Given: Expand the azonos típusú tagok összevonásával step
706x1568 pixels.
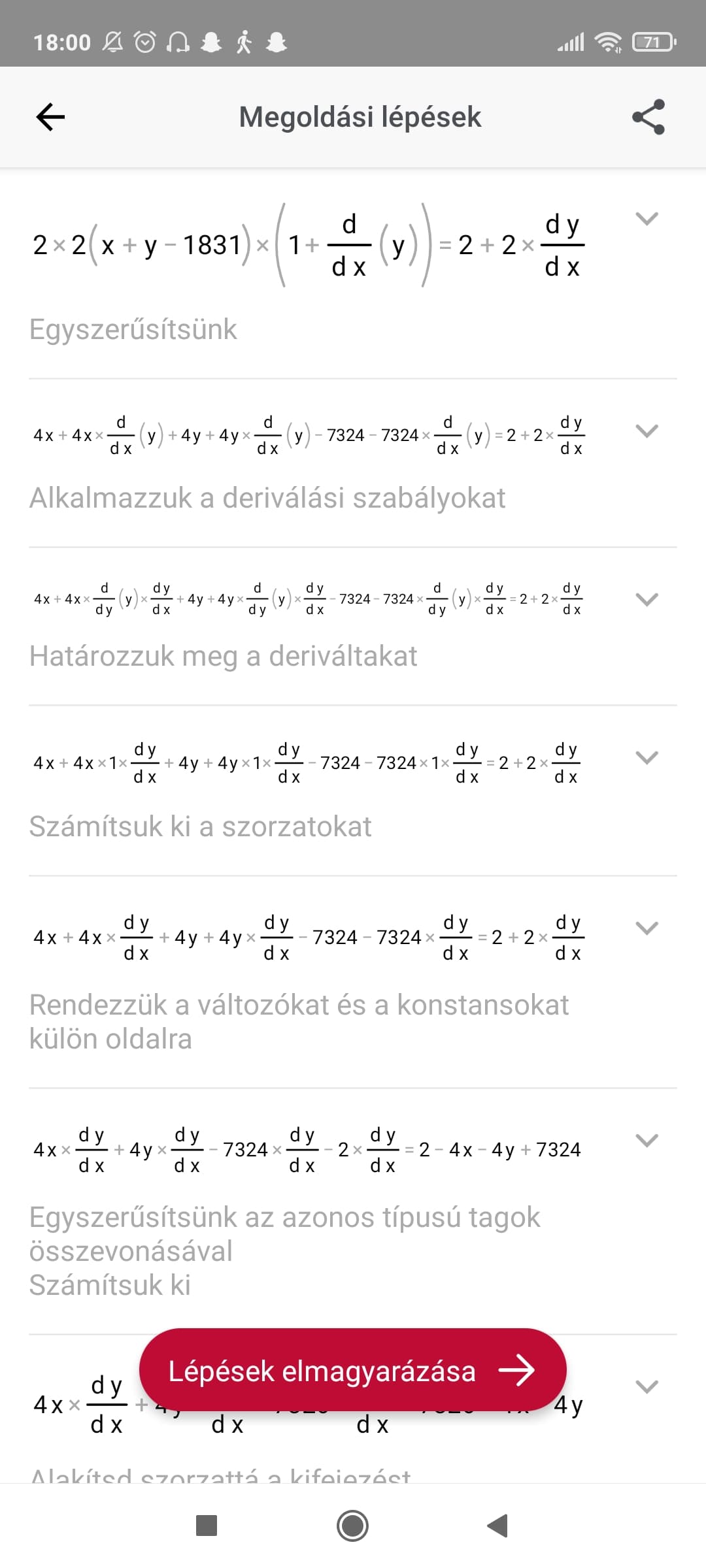Looking at the screenshot, I should (647, 1141).
